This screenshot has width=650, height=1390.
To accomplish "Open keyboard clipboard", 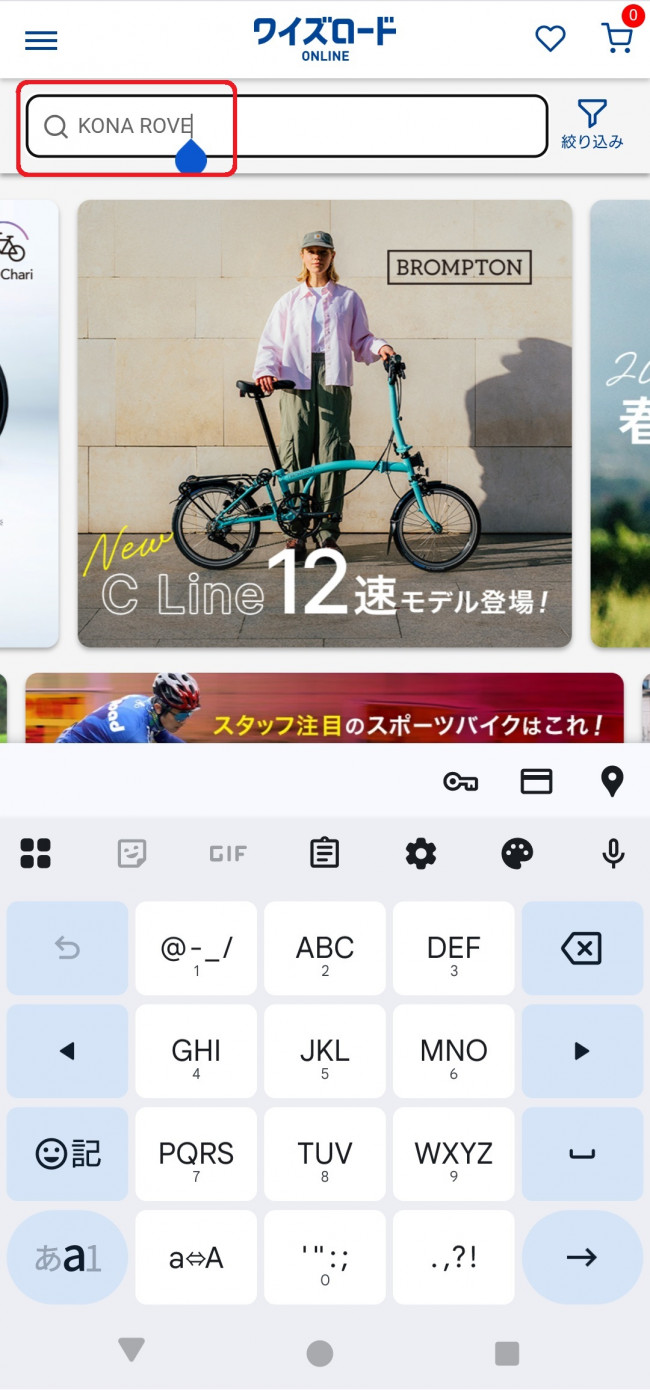I will click(324, 853).
